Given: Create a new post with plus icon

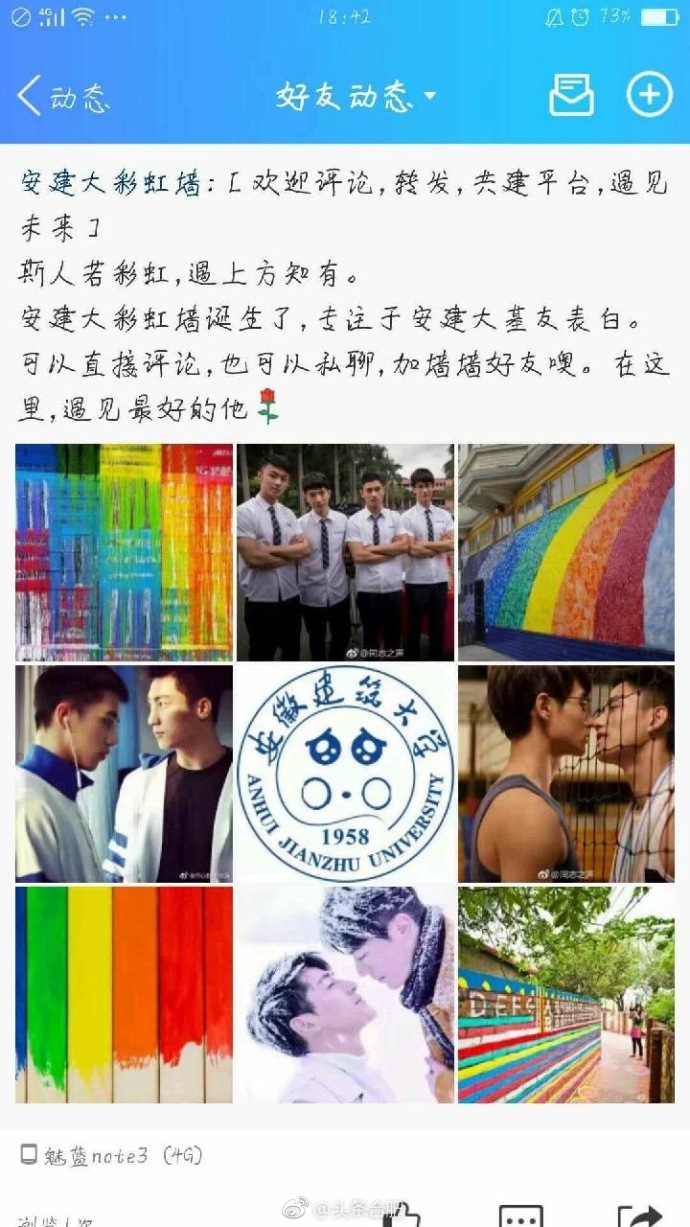Looking at the screenshot, I should coord(649,96).
